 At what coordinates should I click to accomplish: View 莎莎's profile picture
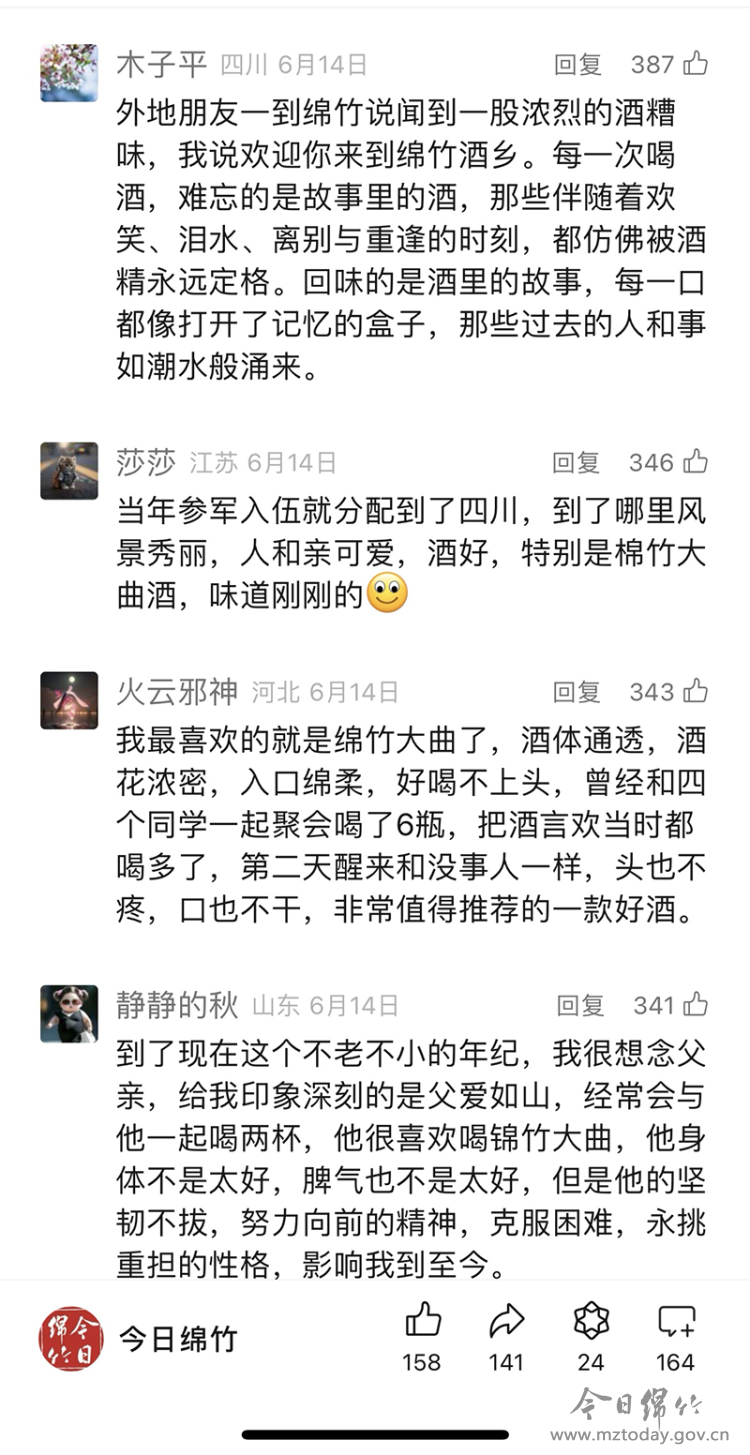click(x=69, y=470)
